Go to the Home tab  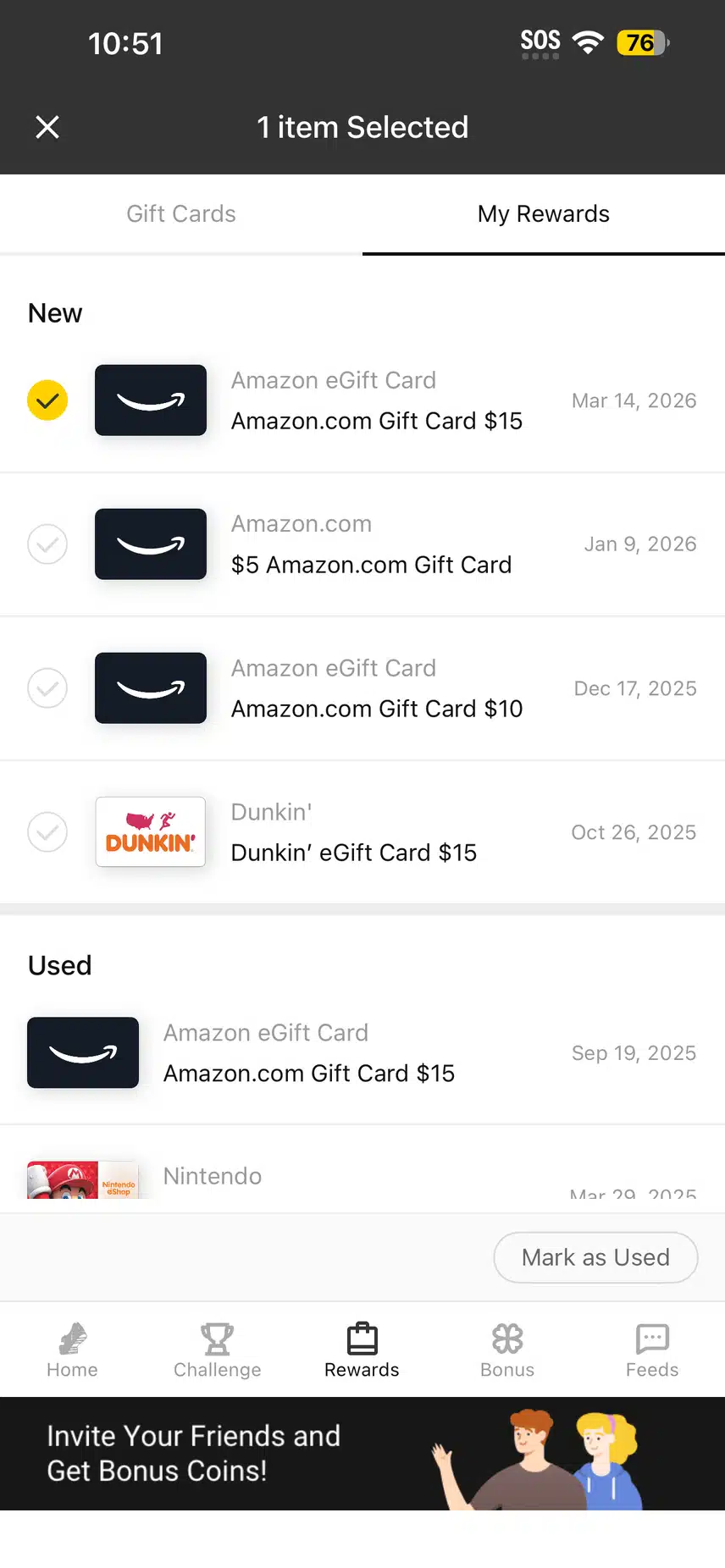[72, 1350]
